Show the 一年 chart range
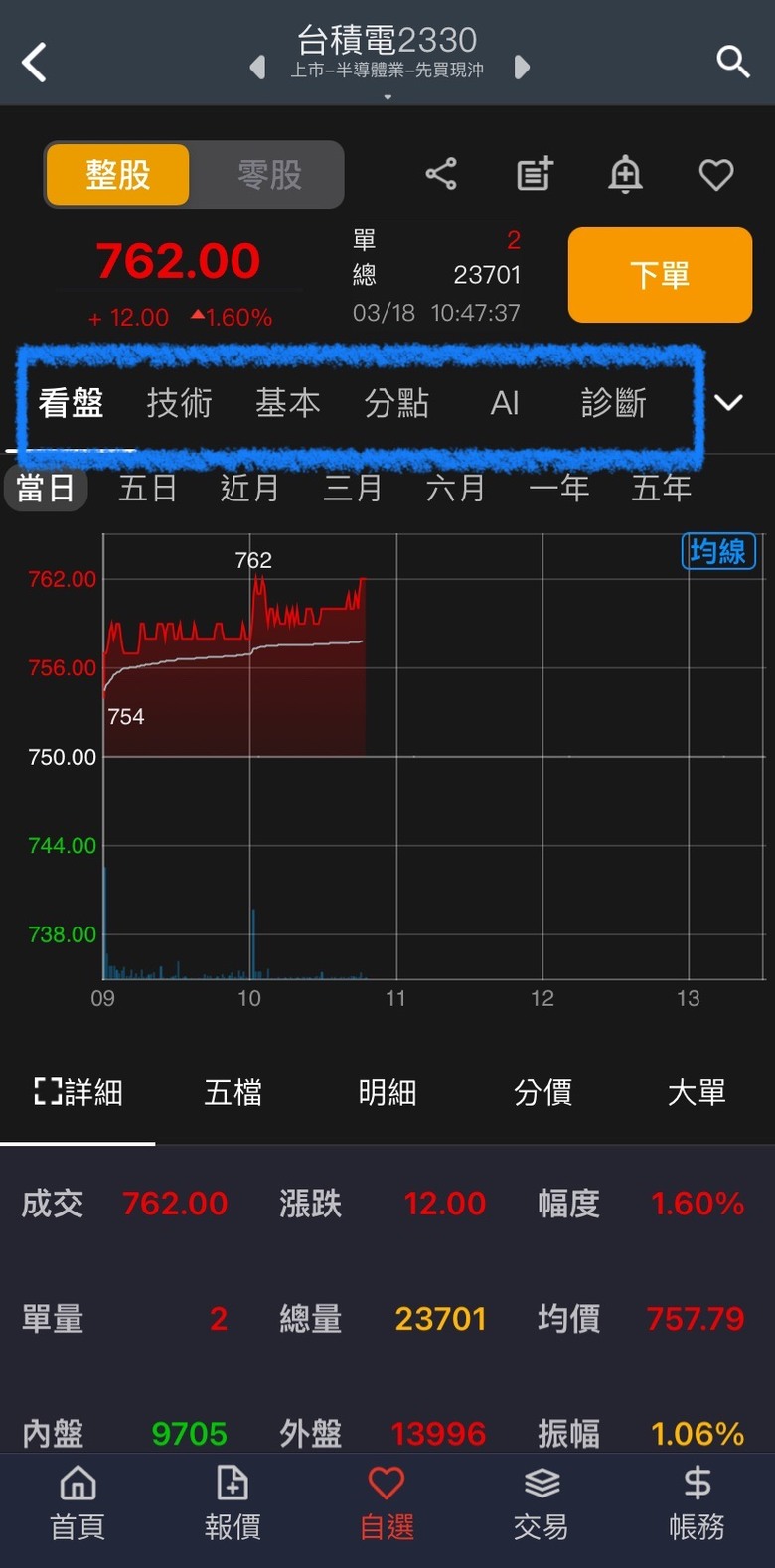Image resolution: width=775 pixels, height=1568 pixels. 558,488
